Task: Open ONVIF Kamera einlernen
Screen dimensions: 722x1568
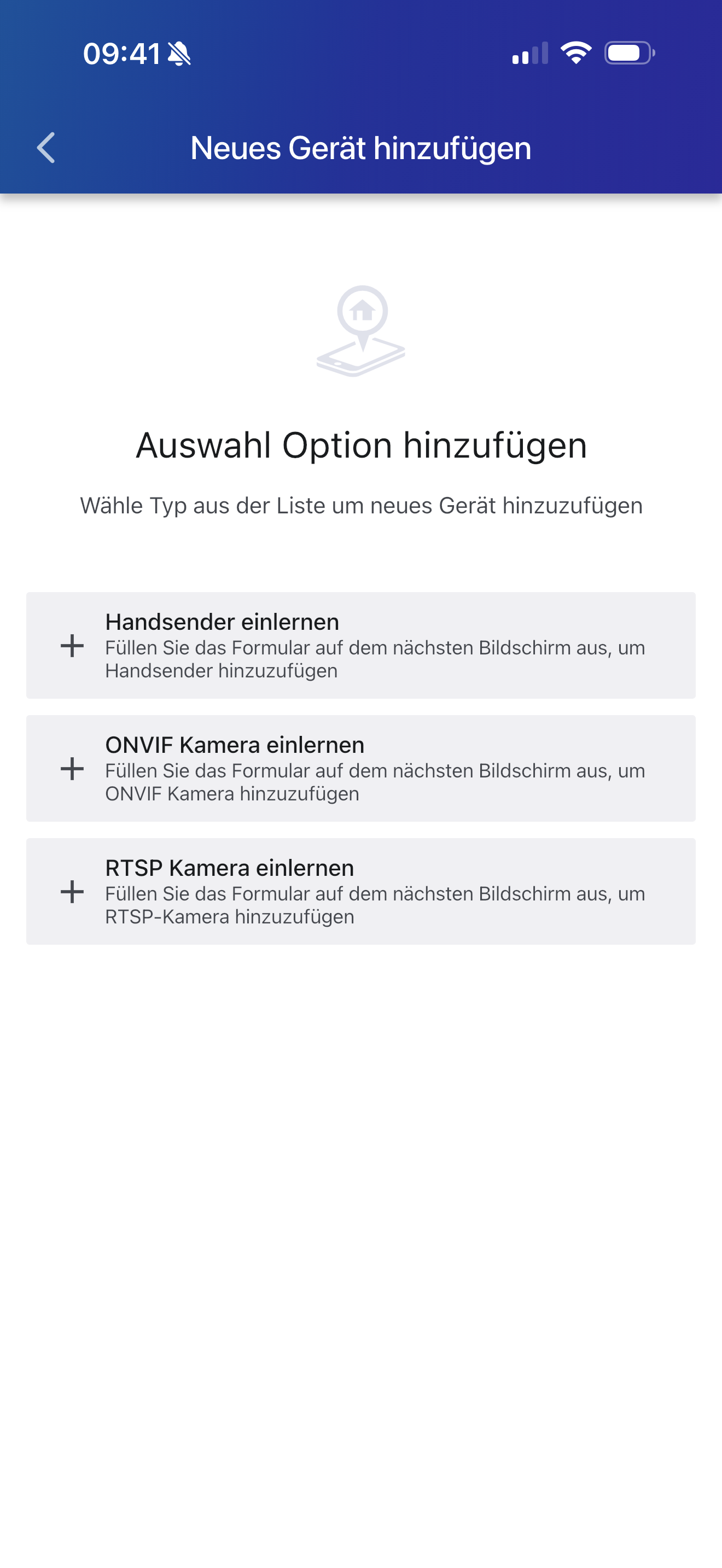Action: [360, 768]
